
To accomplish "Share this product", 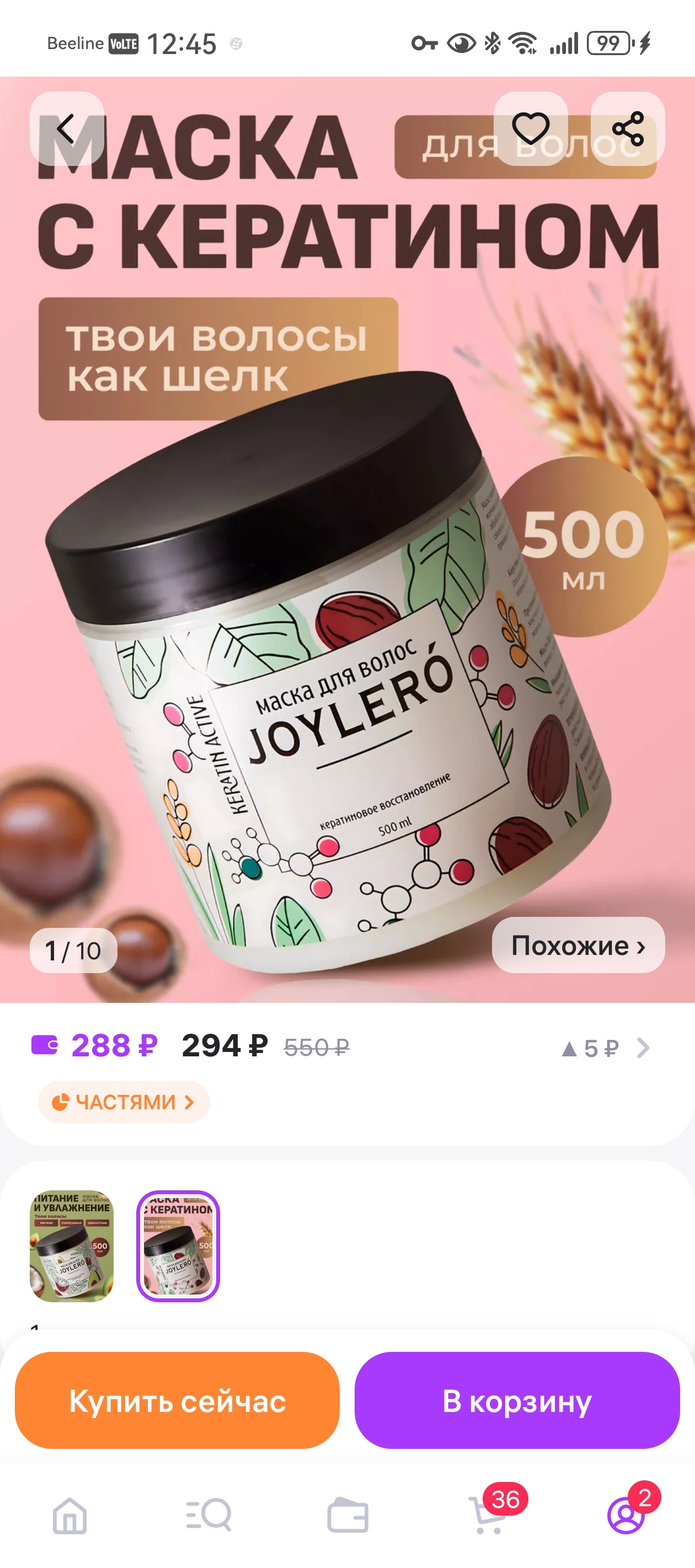I will (627, 128).
